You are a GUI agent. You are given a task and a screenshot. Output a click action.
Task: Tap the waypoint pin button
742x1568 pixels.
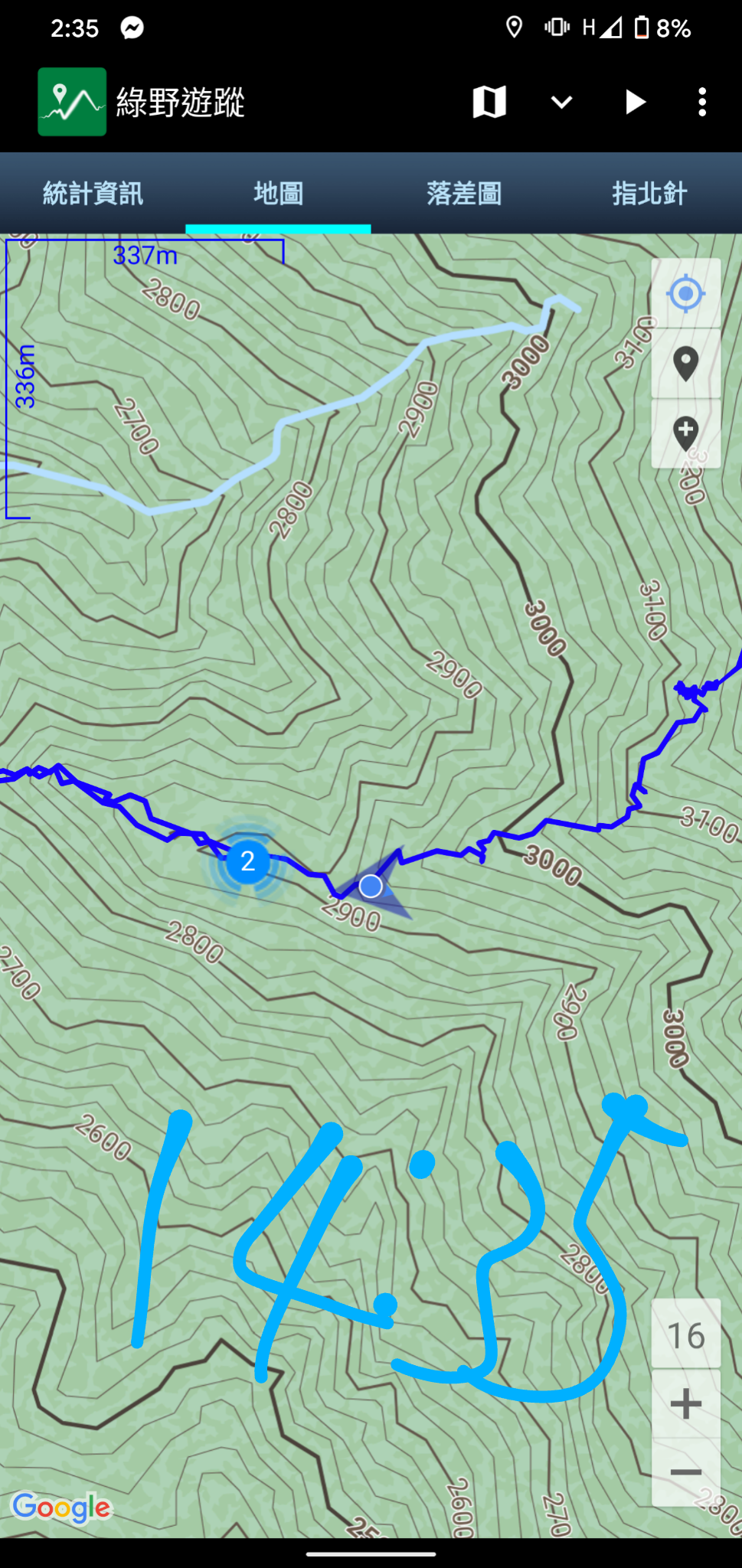tap(685, 364)
